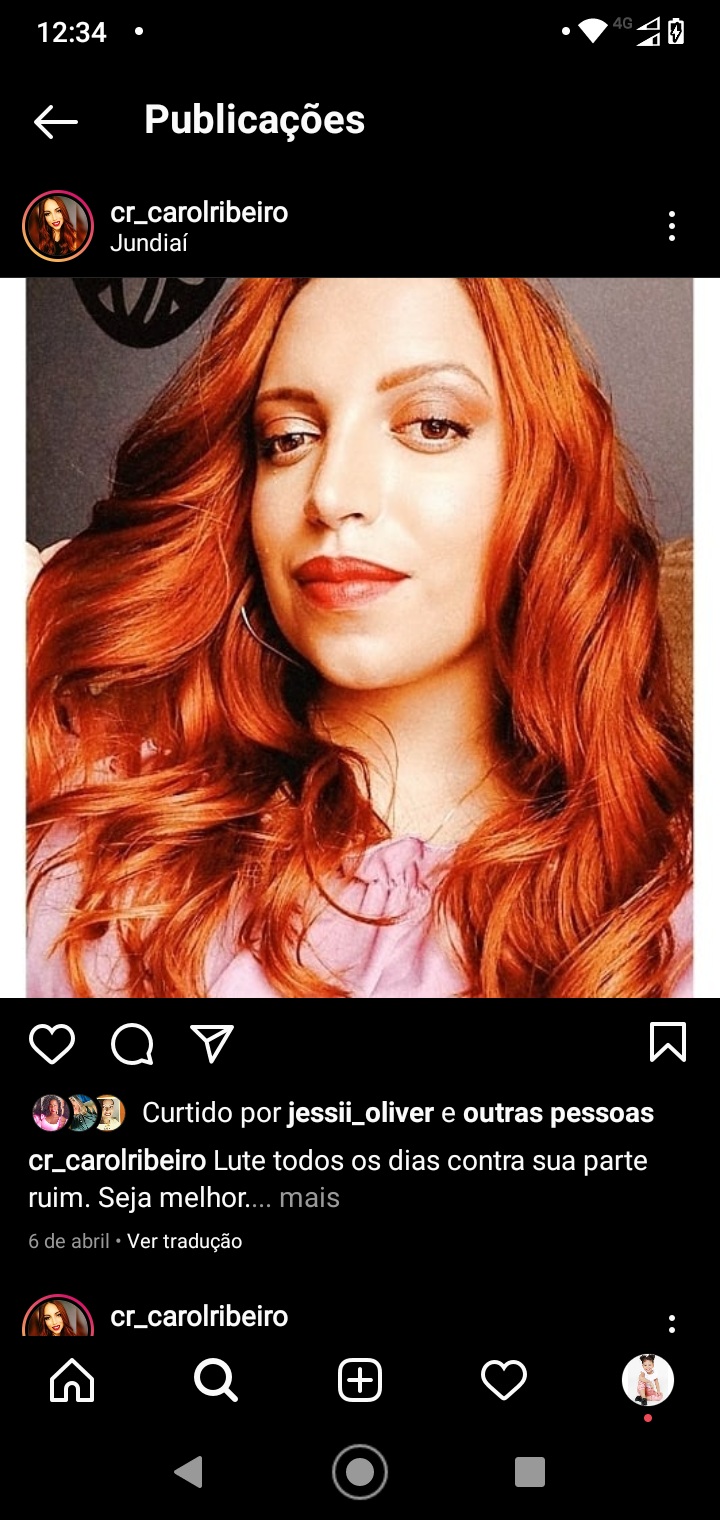Viewport: 720px width, 1520px height.
Task: Open the post's three-dot options menu
Action: [x=671, y=226]
